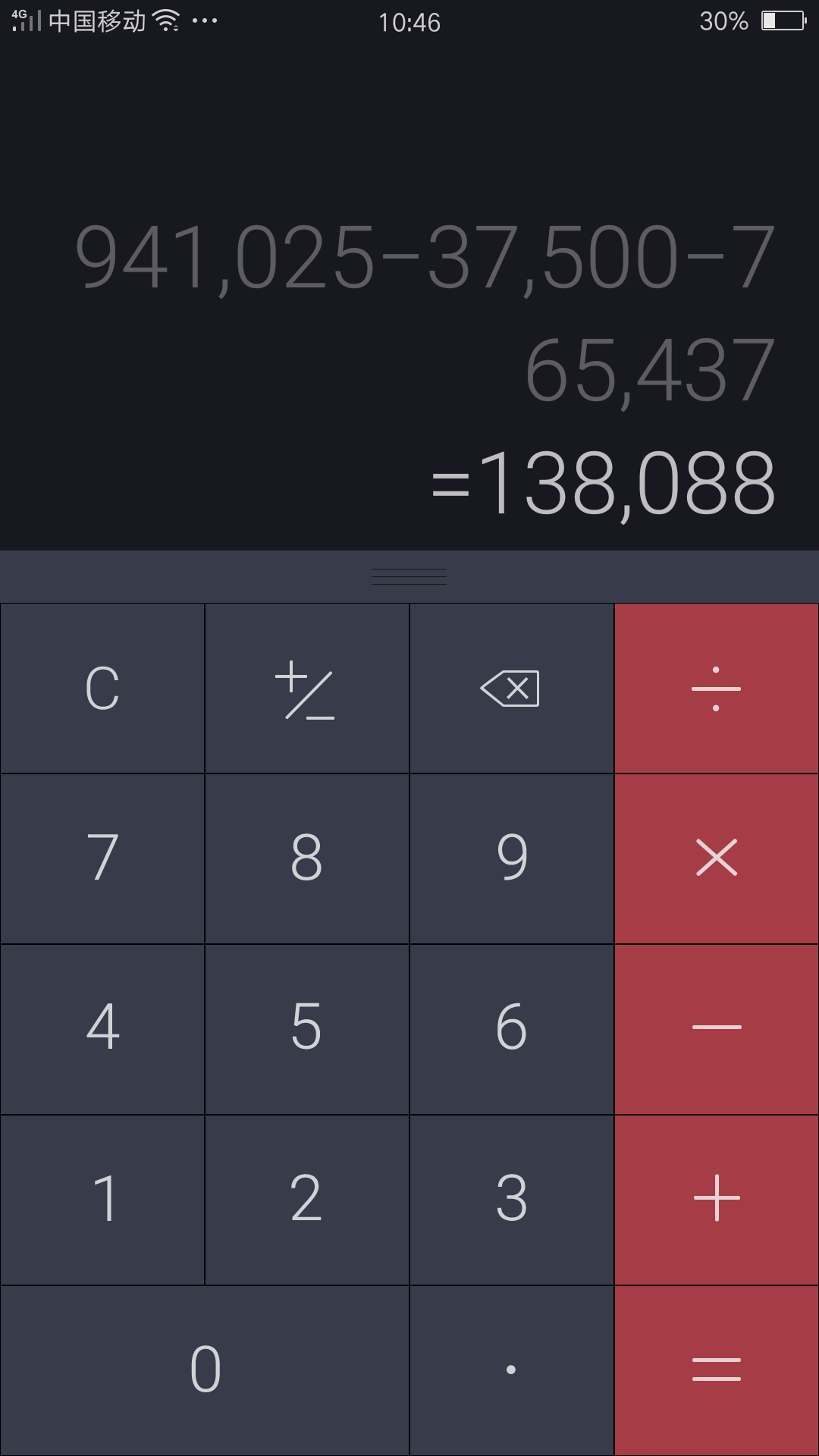Tap the number 8 key
This screenshot has width=819, height=1456.
click(307, 857)
